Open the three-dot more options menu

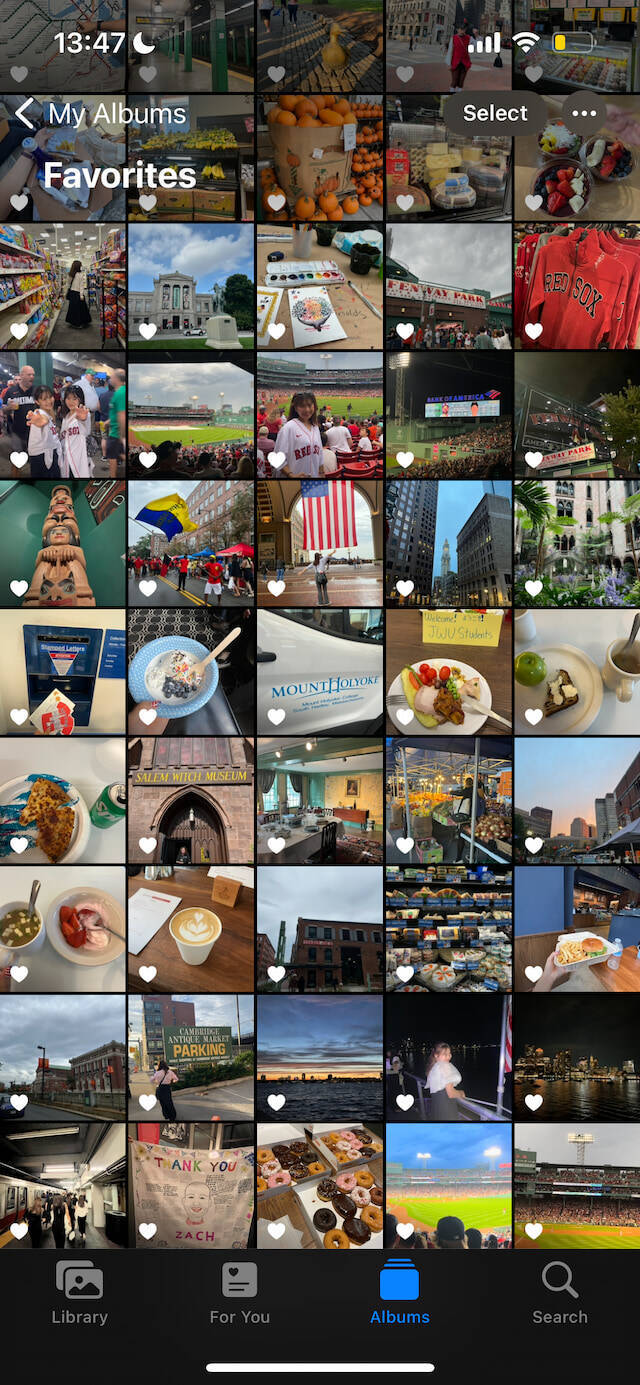585,113
